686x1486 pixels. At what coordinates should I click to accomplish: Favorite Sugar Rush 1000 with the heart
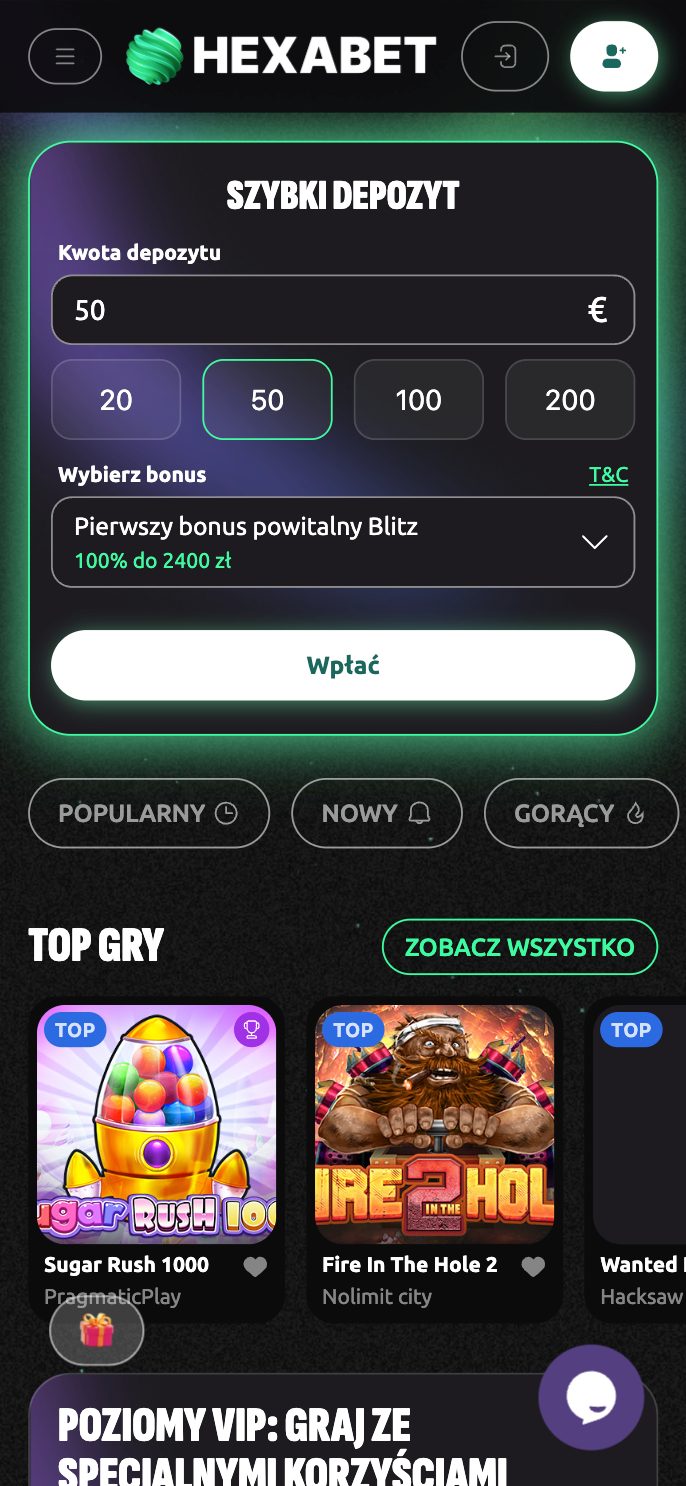point(256,1266)
